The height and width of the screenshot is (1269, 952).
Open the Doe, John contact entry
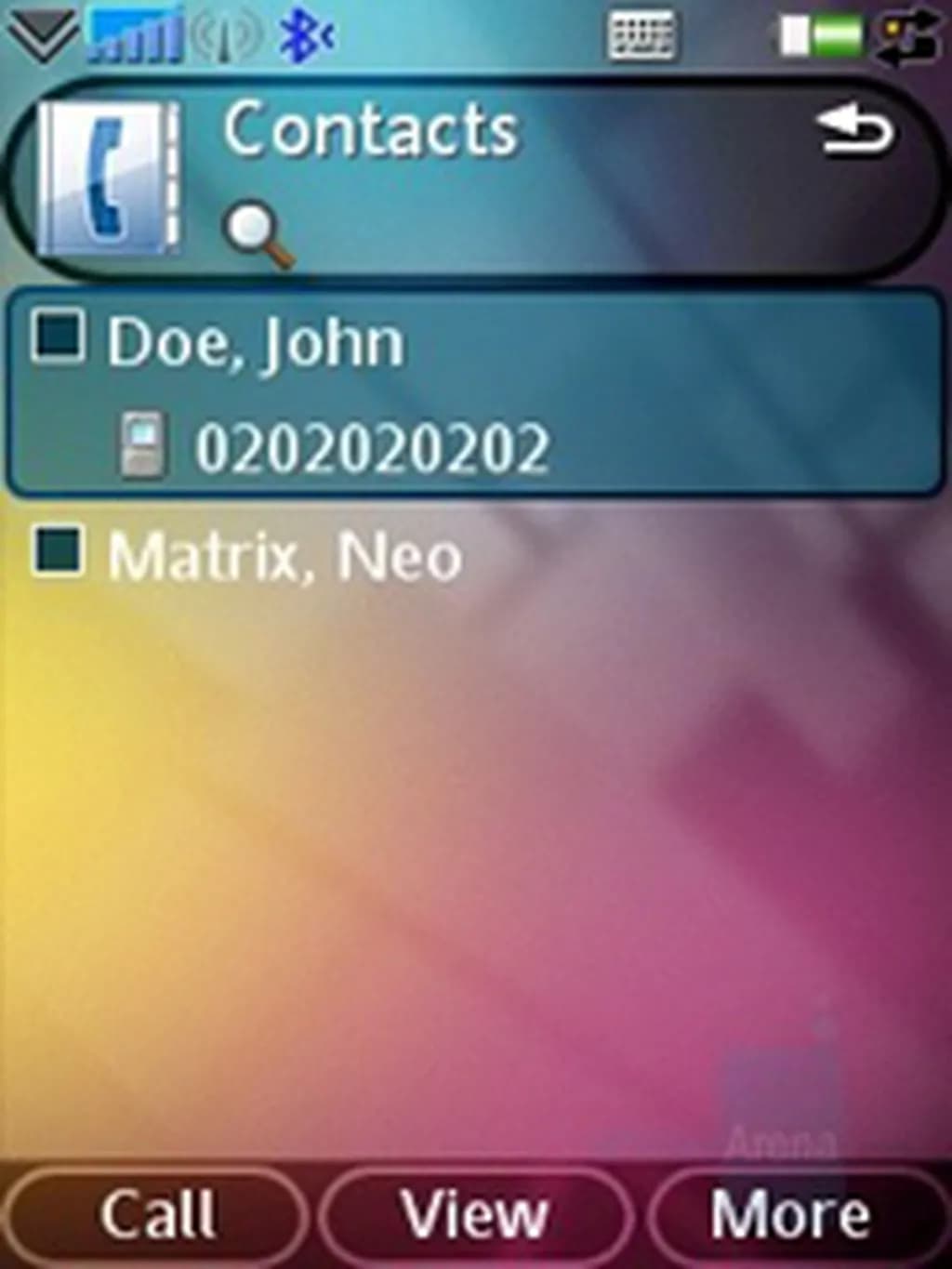point(256,343)
